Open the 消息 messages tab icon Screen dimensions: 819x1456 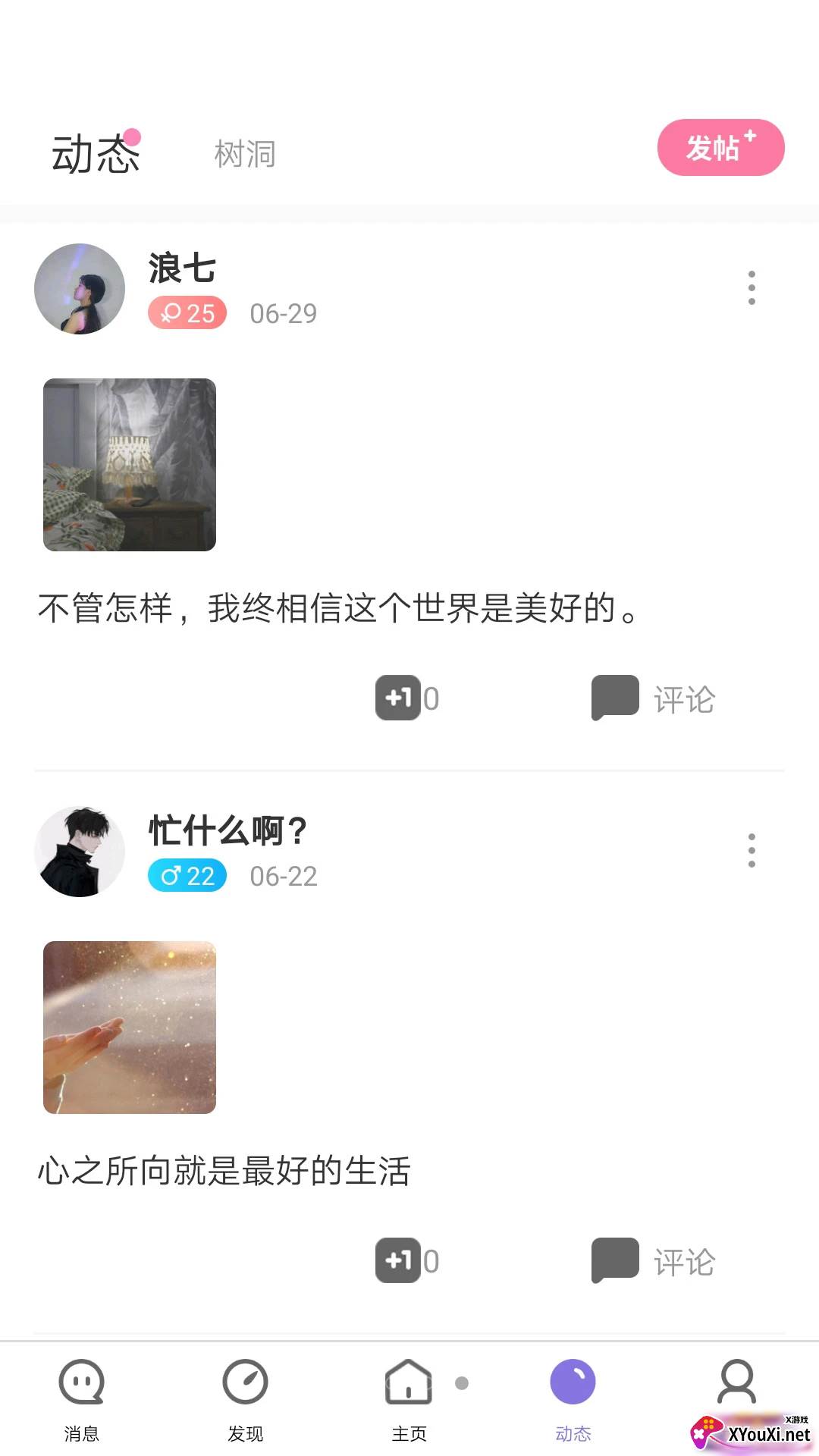click(x=80, y=1382)
